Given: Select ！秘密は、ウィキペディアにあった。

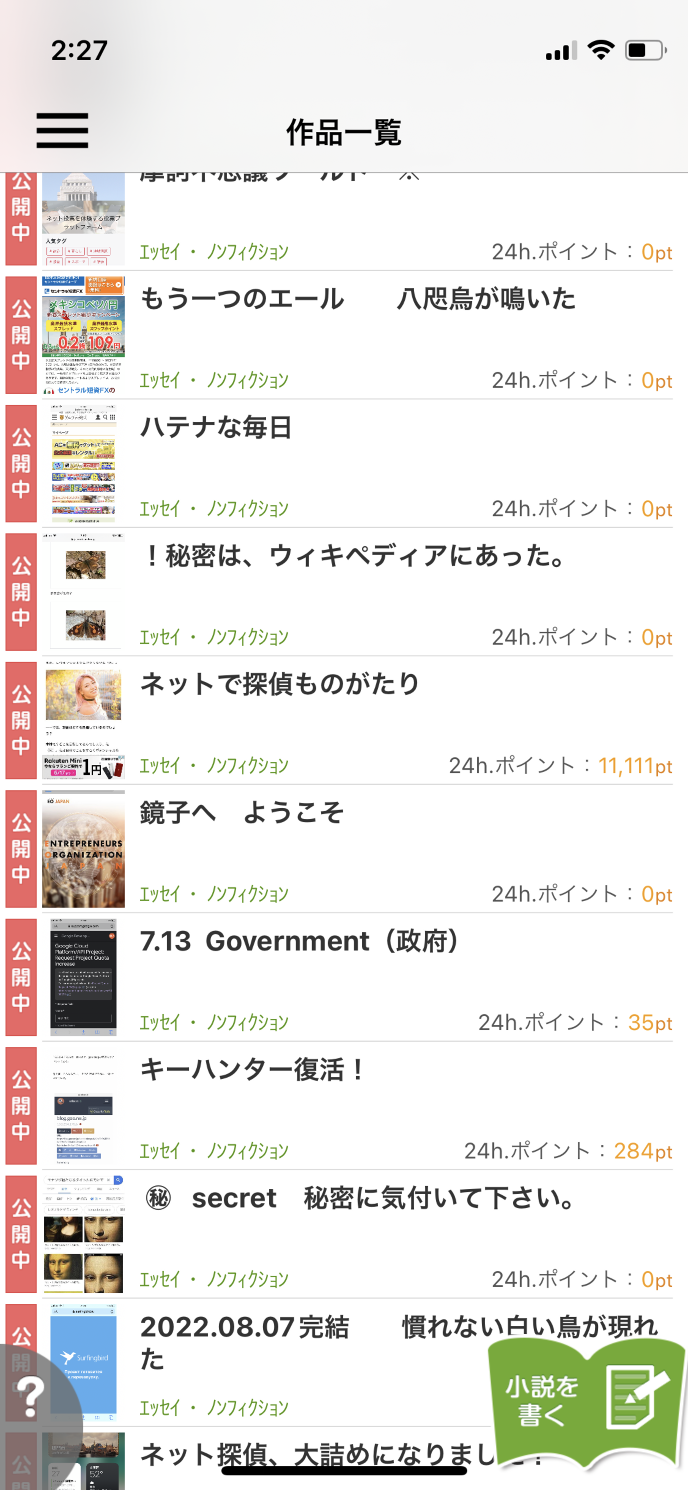Looking at the screenshot, I should point(354,556).
